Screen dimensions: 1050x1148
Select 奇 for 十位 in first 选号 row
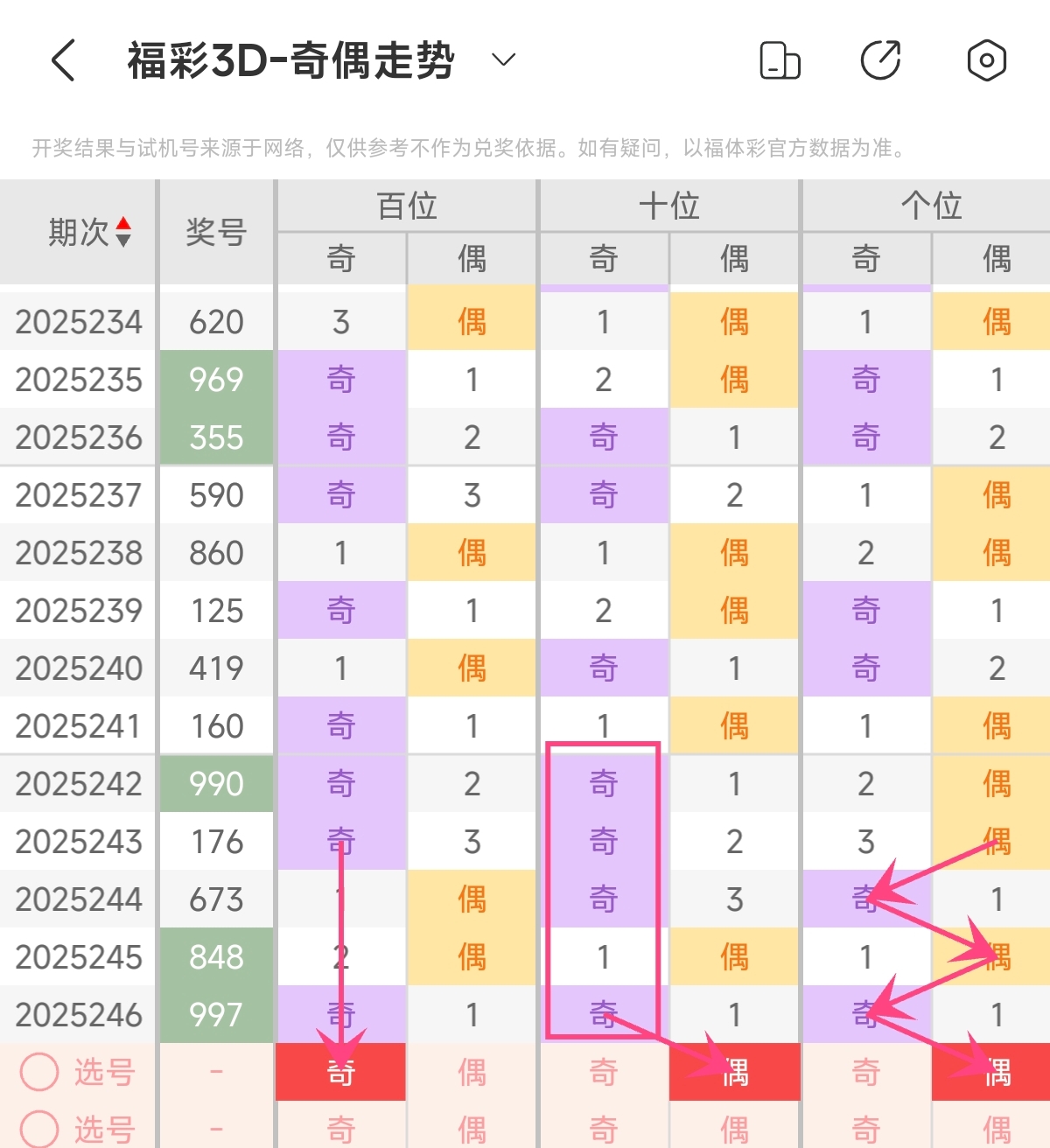603,1072
